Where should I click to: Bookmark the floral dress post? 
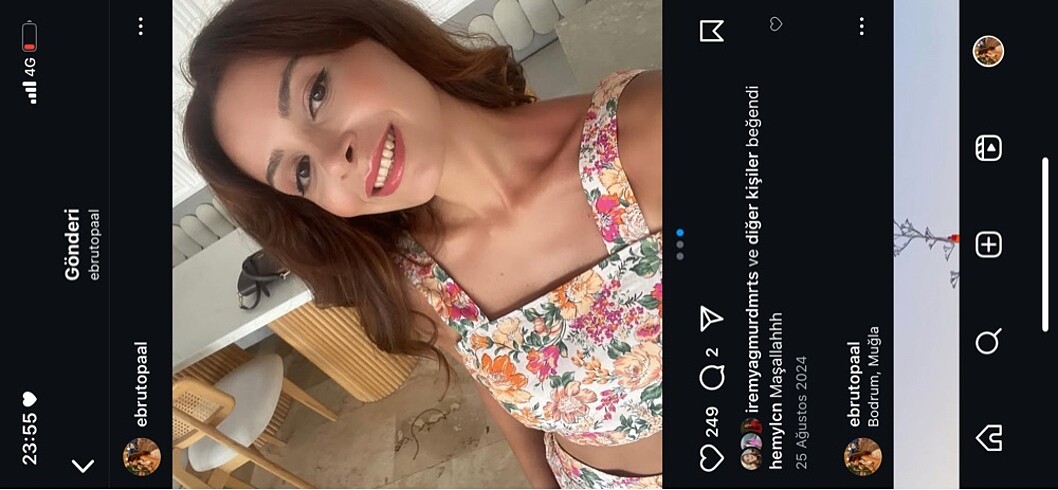(711, 31)
